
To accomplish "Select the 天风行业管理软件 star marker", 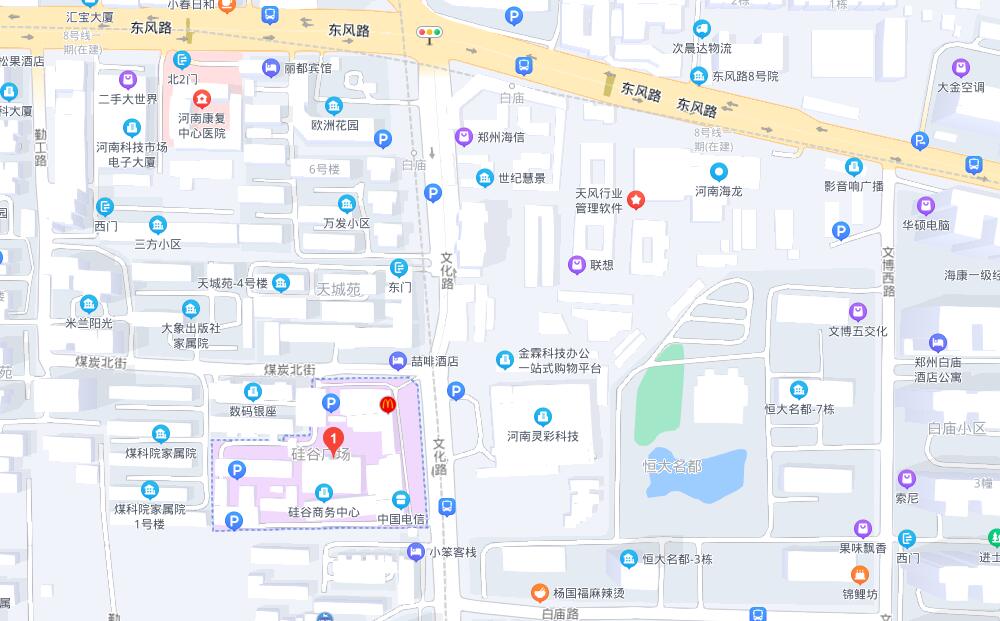I will click(x=636, y=200).
